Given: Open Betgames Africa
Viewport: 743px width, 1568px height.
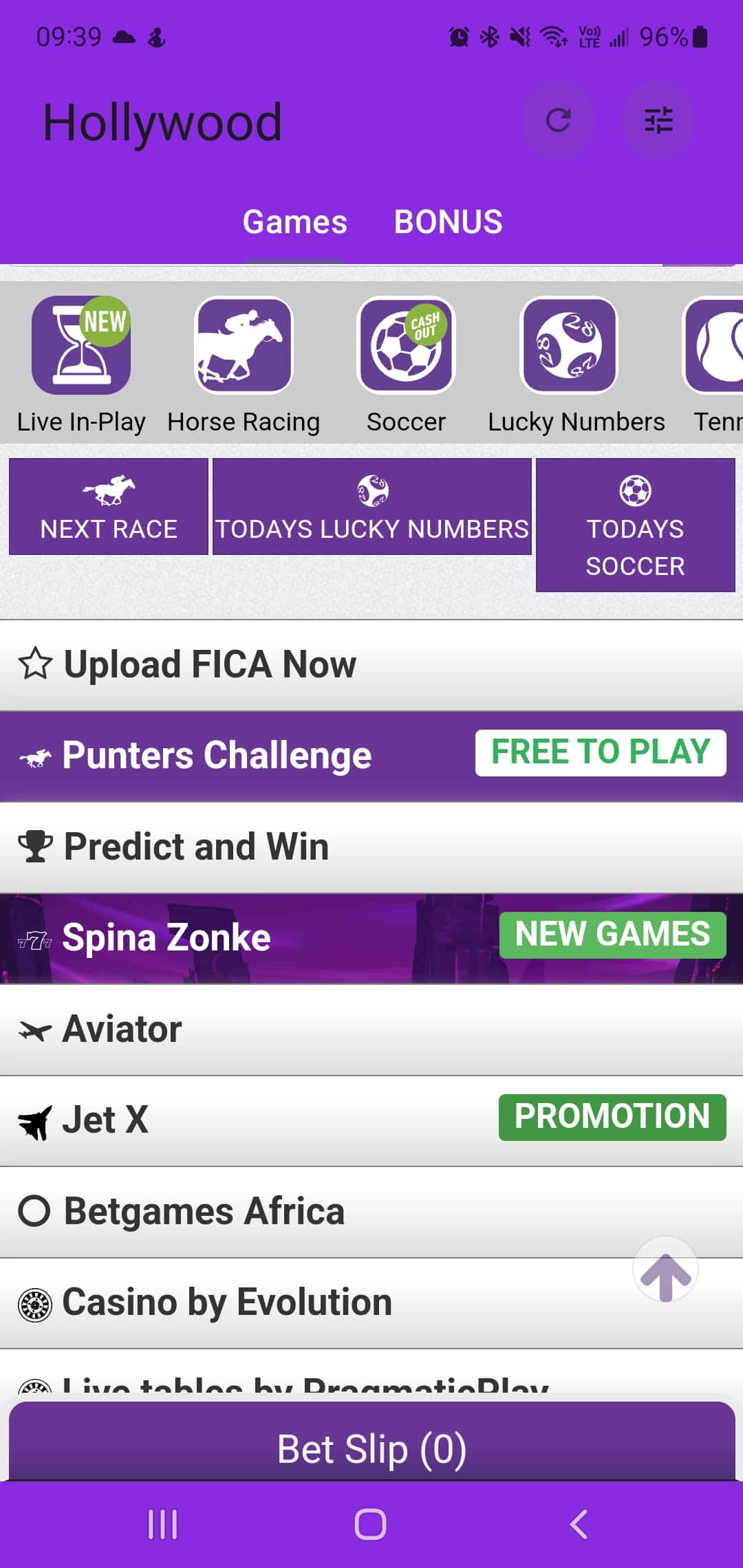Looking at the screenshot, I should click(x=371, y=1212).
